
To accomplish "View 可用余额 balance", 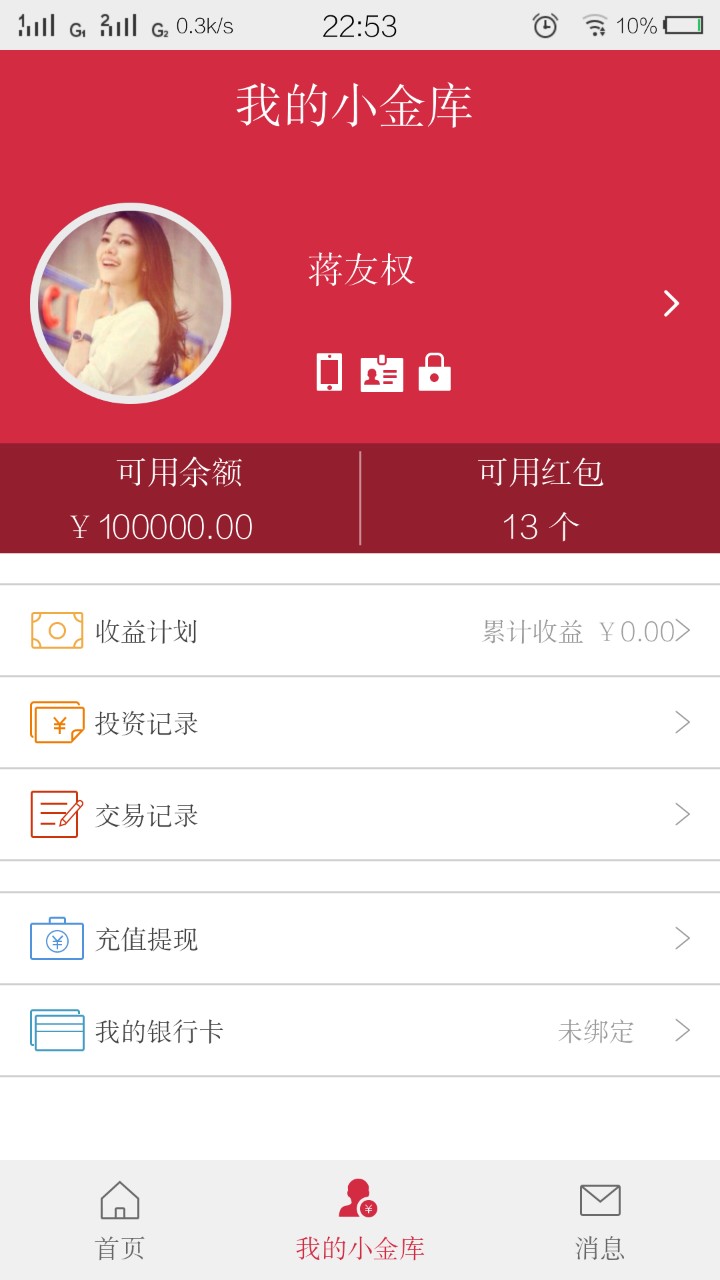I will [180, 499].
